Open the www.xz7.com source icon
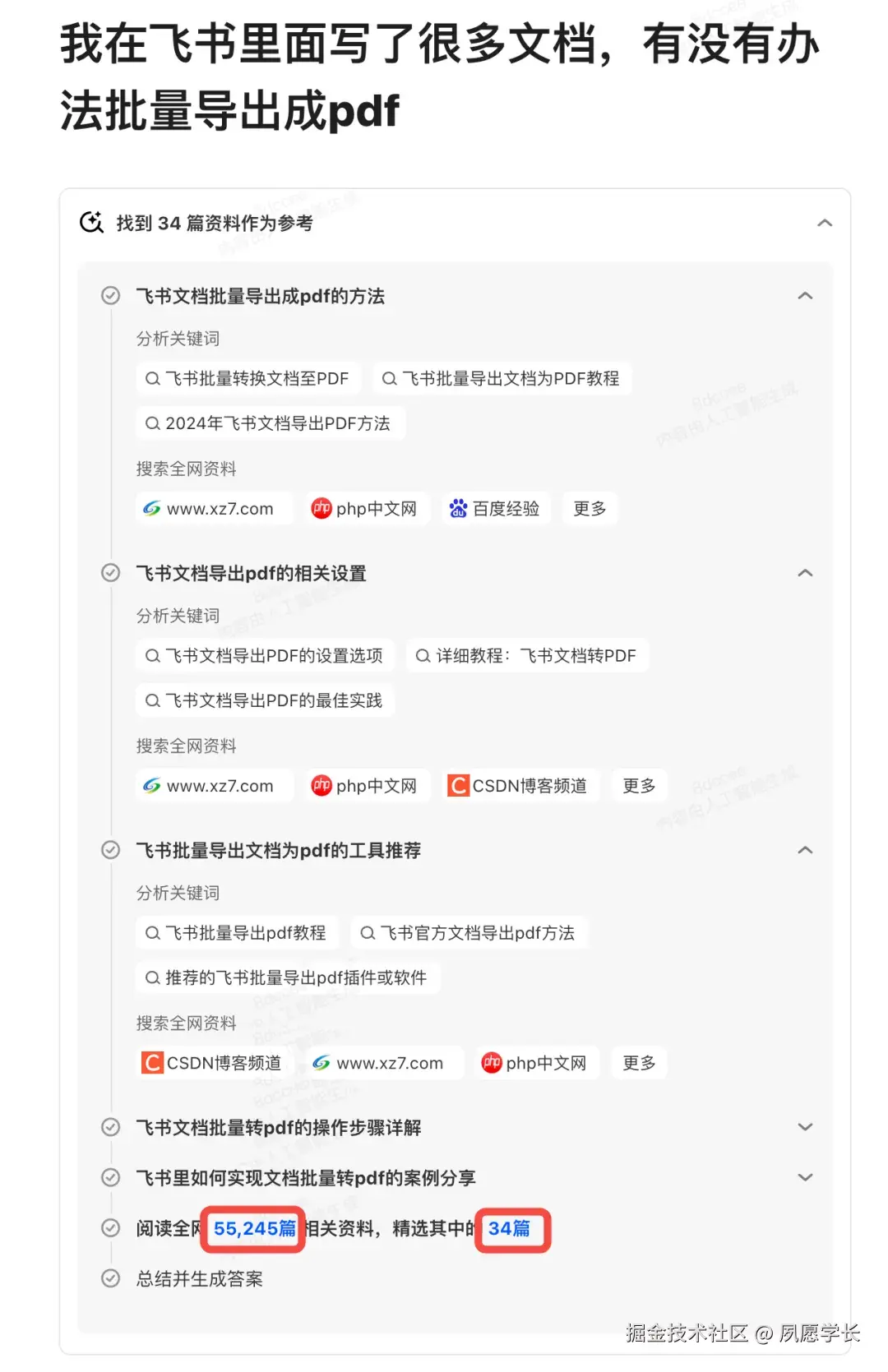Image resolution: width=888 pixels, height=1372 pixels. point(152,508)
